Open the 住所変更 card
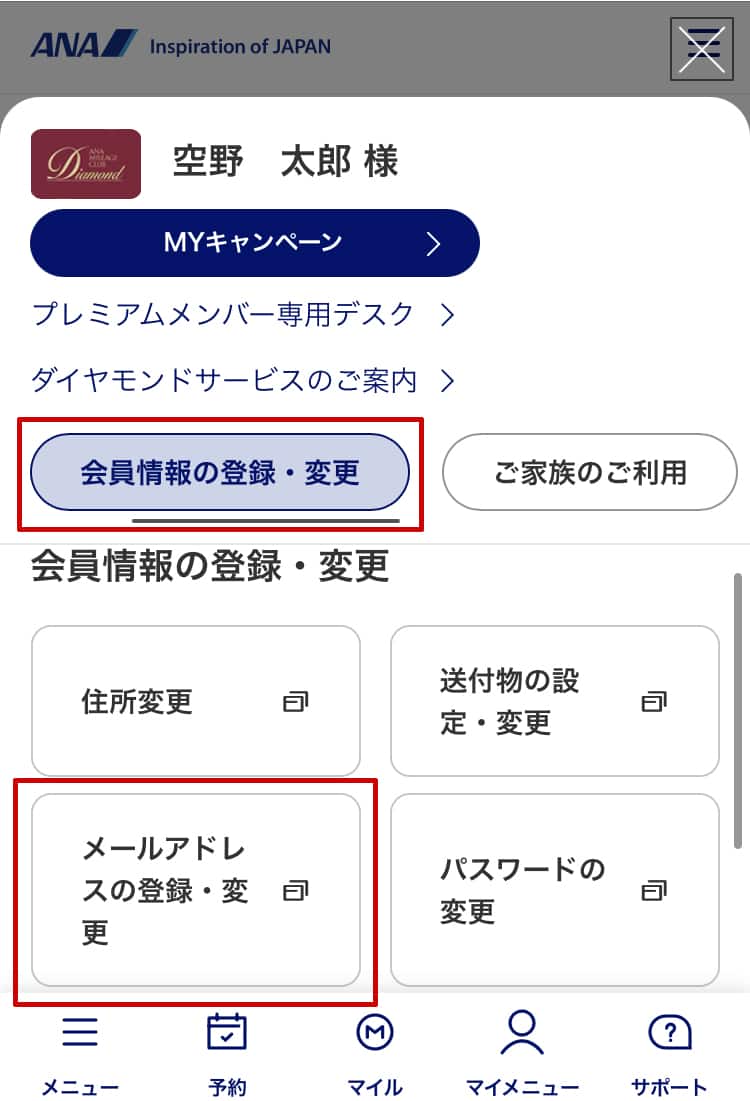The height and width of the screenshot is (1101, 750). 195,701
